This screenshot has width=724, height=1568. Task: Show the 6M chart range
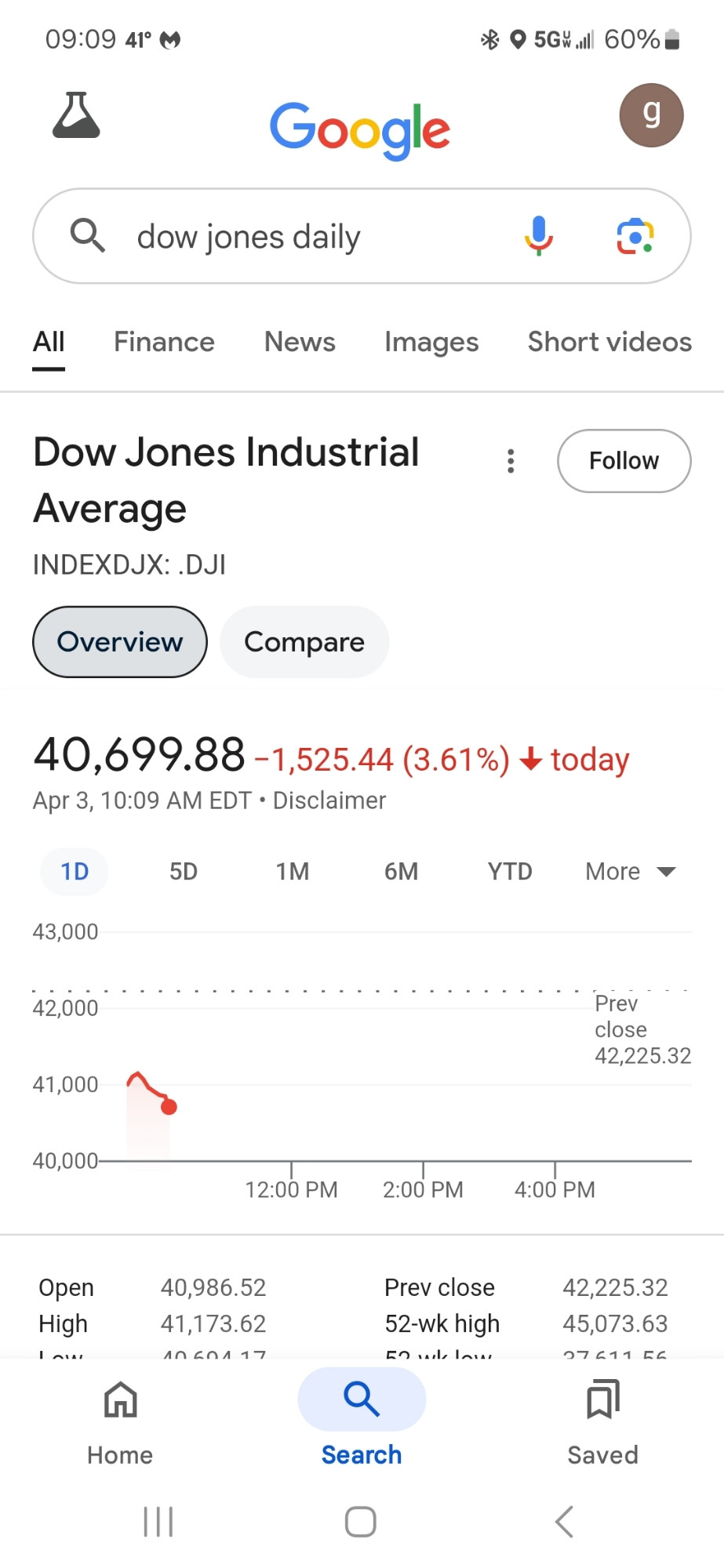click(401, 872)
